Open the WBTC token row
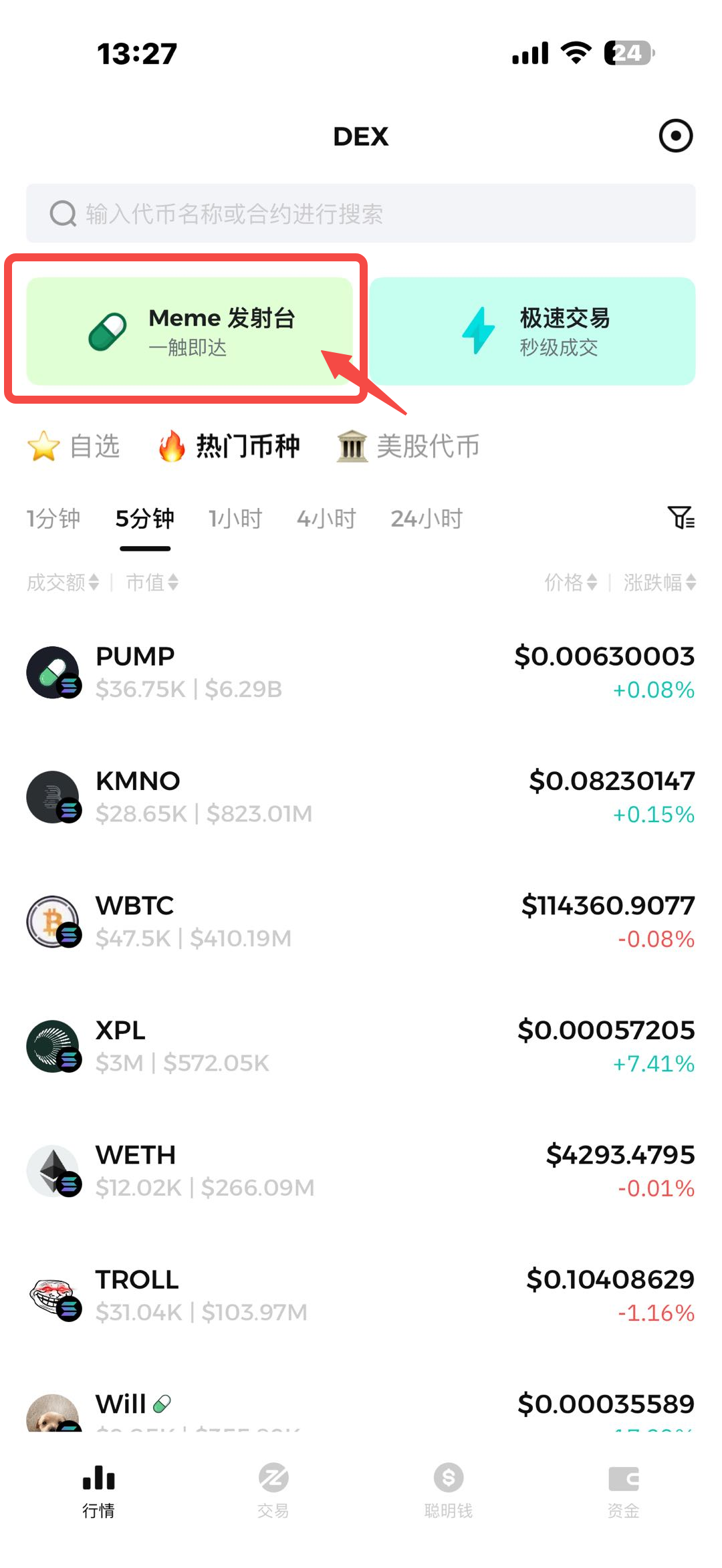Screen dimensions: 722x1568 (361, 922)
